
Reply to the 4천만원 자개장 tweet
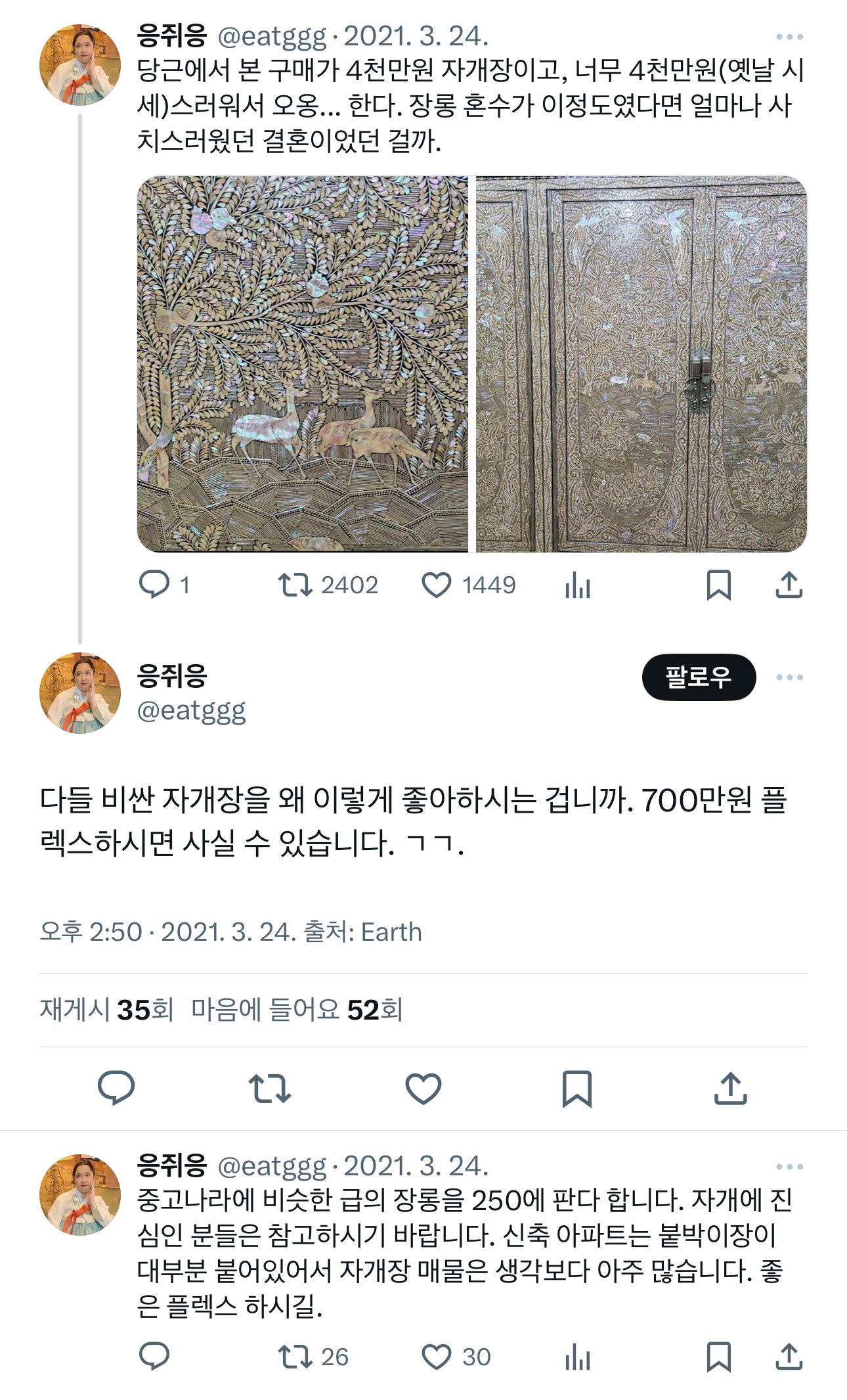(154, 585)
